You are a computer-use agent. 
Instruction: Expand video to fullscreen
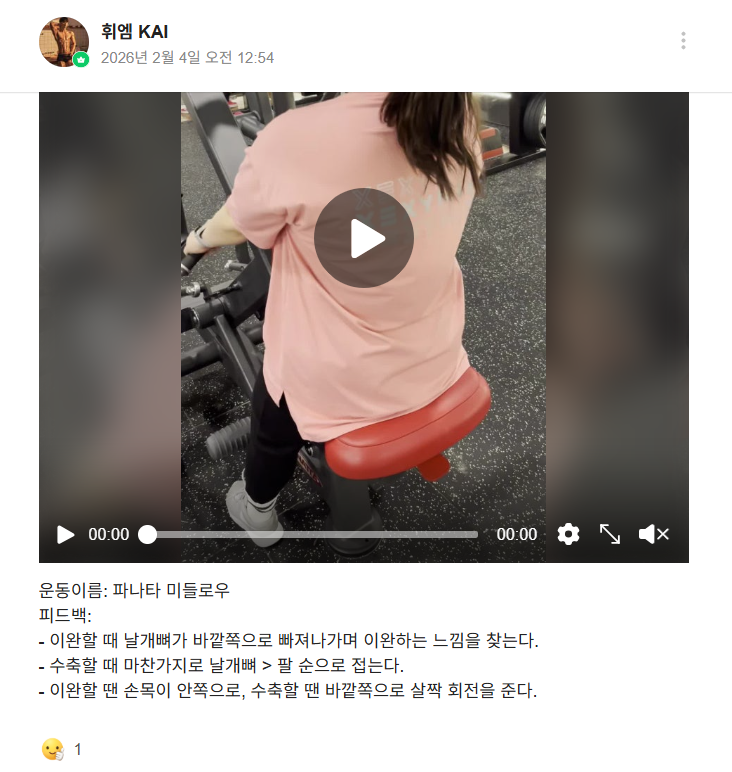click(x=610, y=534)
